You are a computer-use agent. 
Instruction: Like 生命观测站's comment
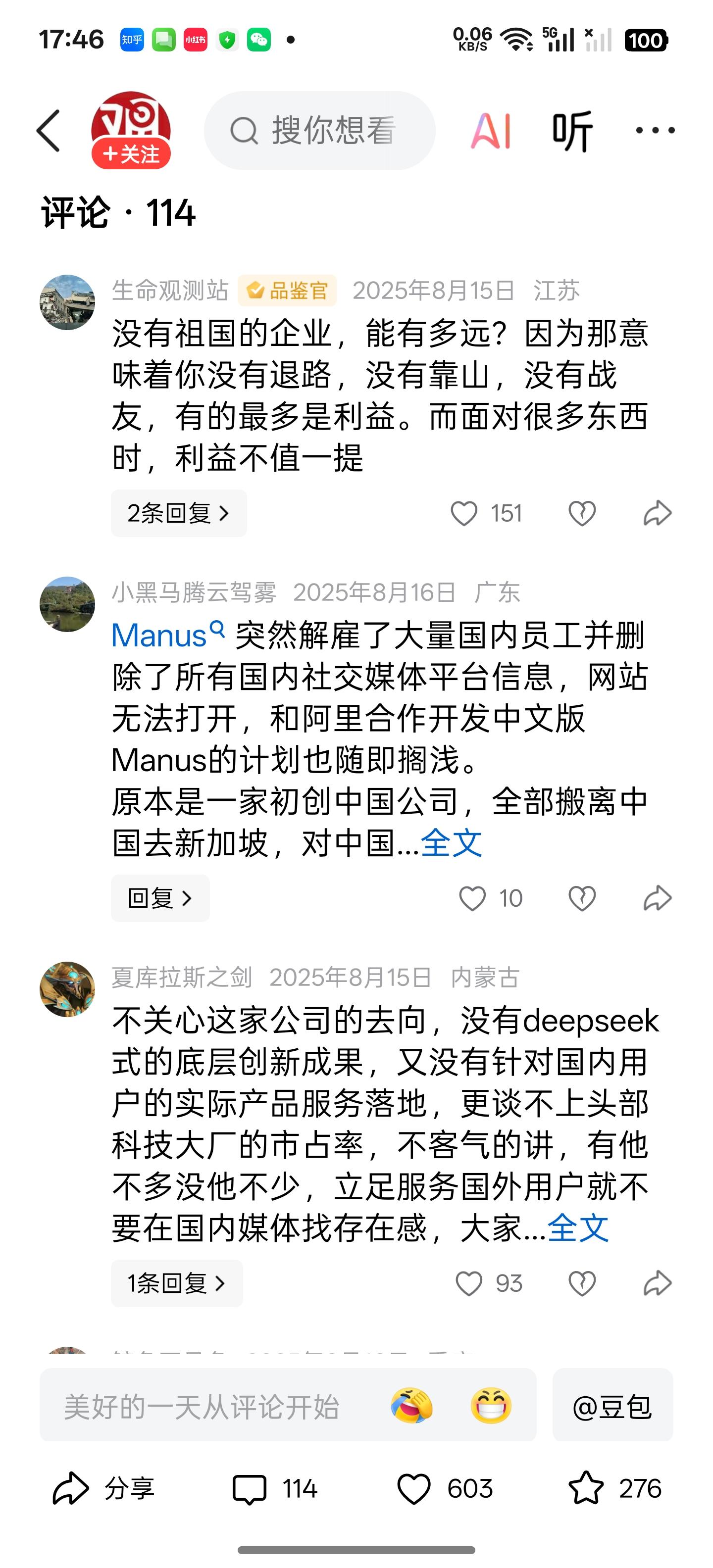click(464, 513)
